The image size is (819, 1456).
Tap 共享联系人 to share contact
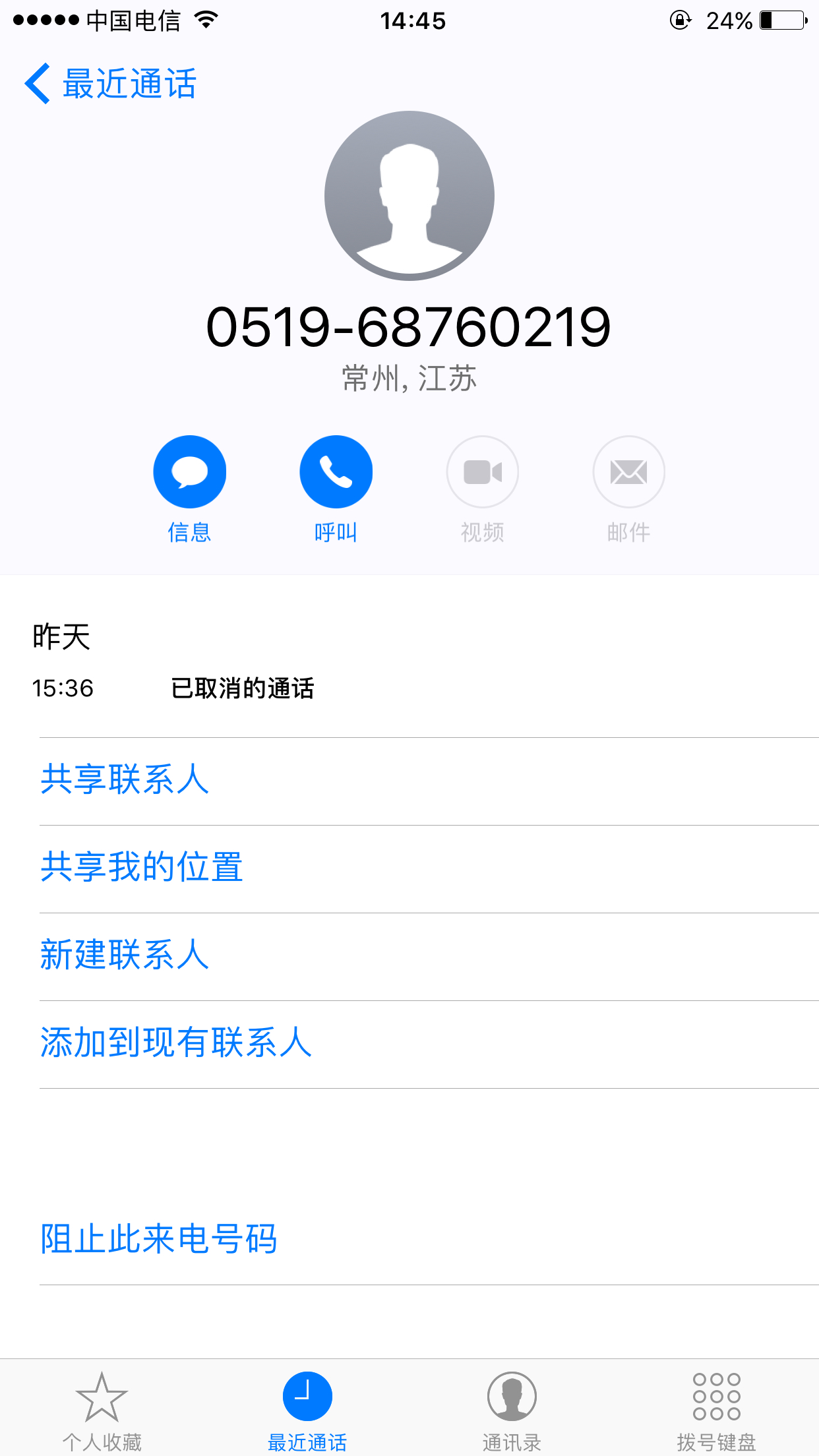(125, 779)
